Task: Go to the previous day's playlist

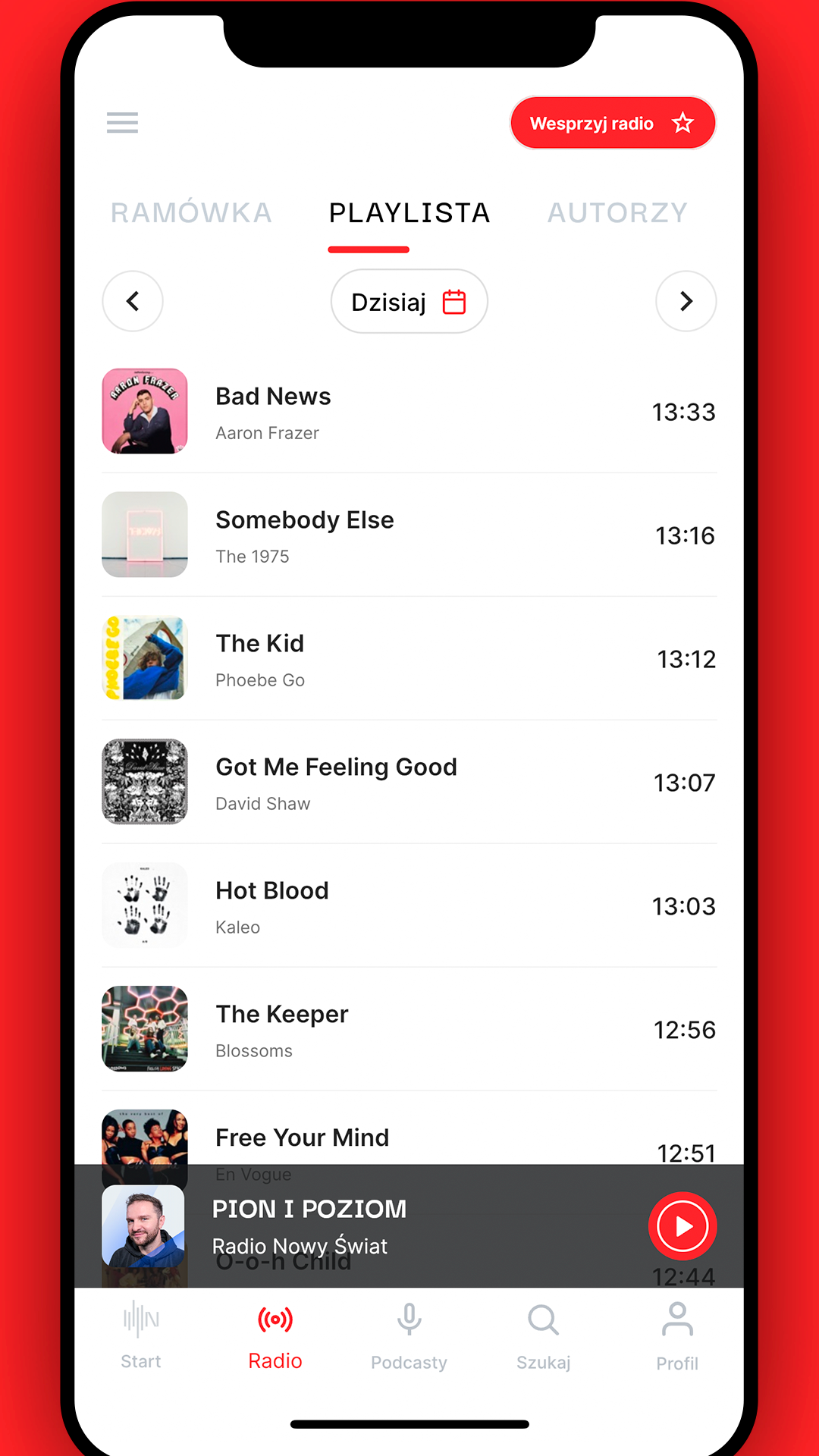Action: (x=133, y=301)
